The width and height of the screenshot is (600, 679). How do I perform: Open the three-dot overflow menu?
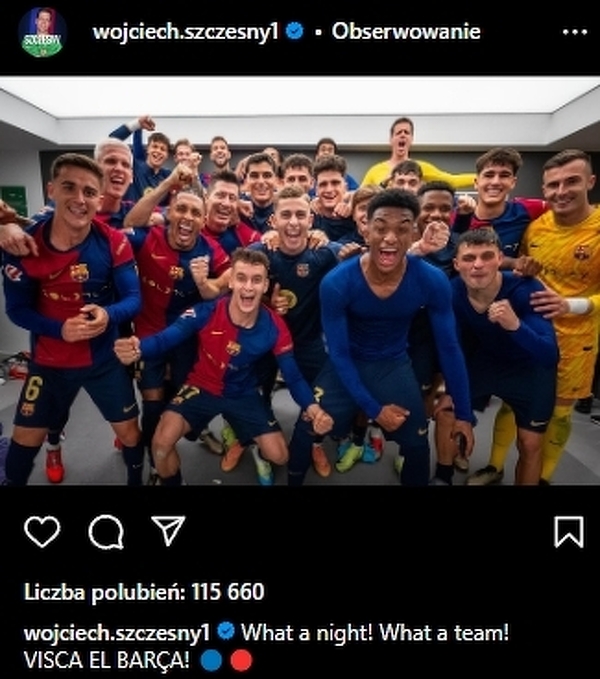click(x=575, y=32)
